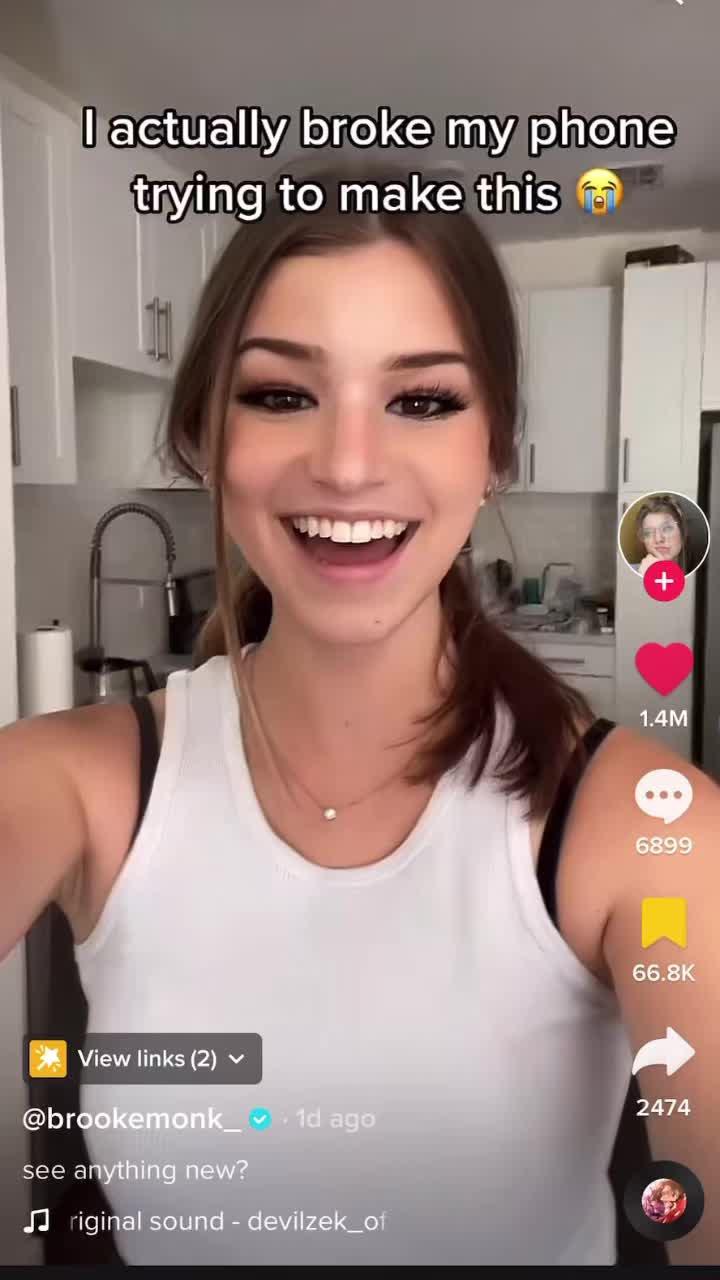Tap the spinning sound disc
The image size is (720, 1280).
(664, 1201)
